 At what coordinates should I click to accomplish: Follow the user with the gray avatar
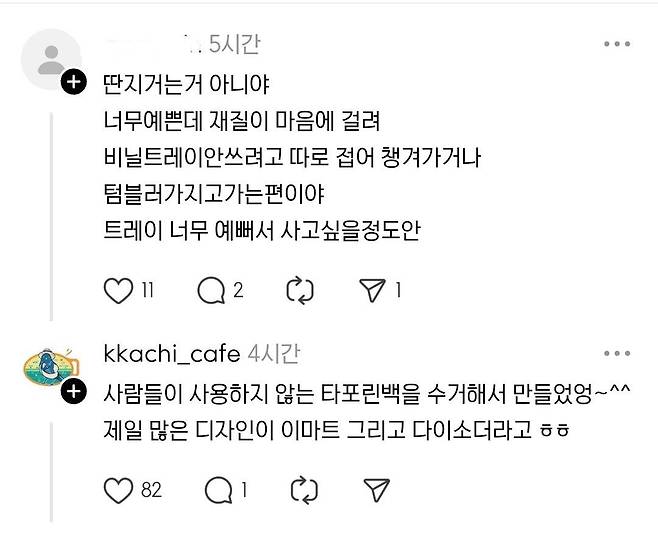tap(74, 83)
